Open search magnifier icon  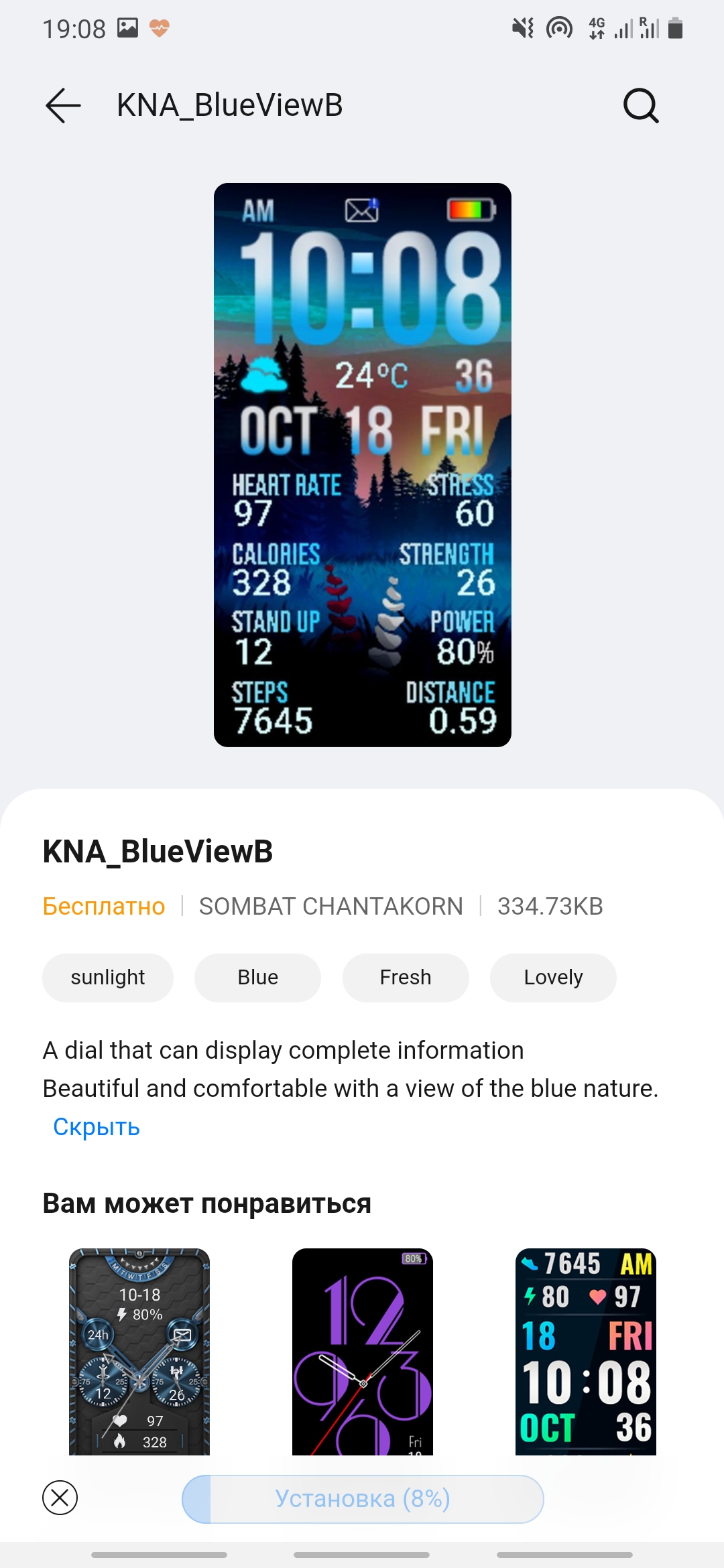coord(641,105)
